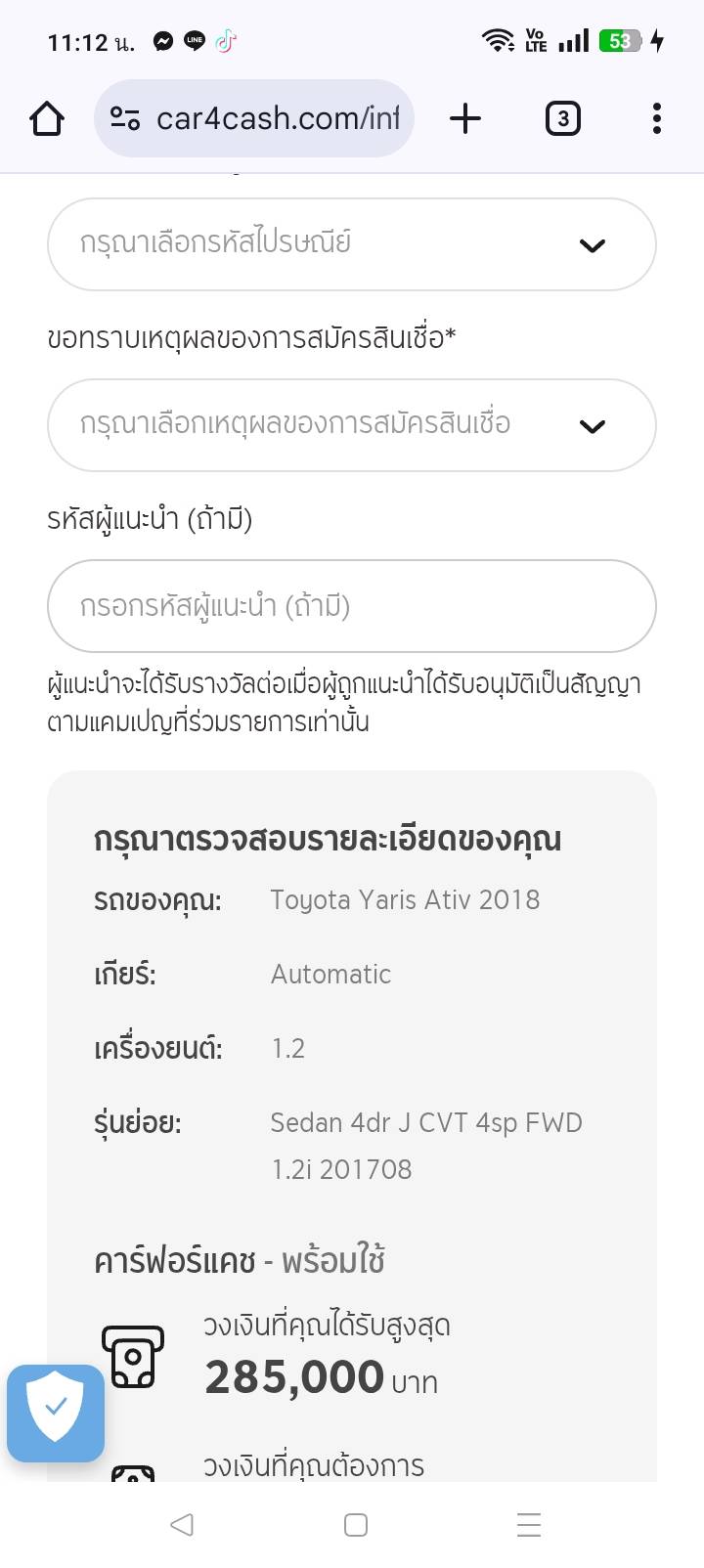Open the browser overflow menu
The height and width of the screenshot is (1568, 704).
pos(656,119)
